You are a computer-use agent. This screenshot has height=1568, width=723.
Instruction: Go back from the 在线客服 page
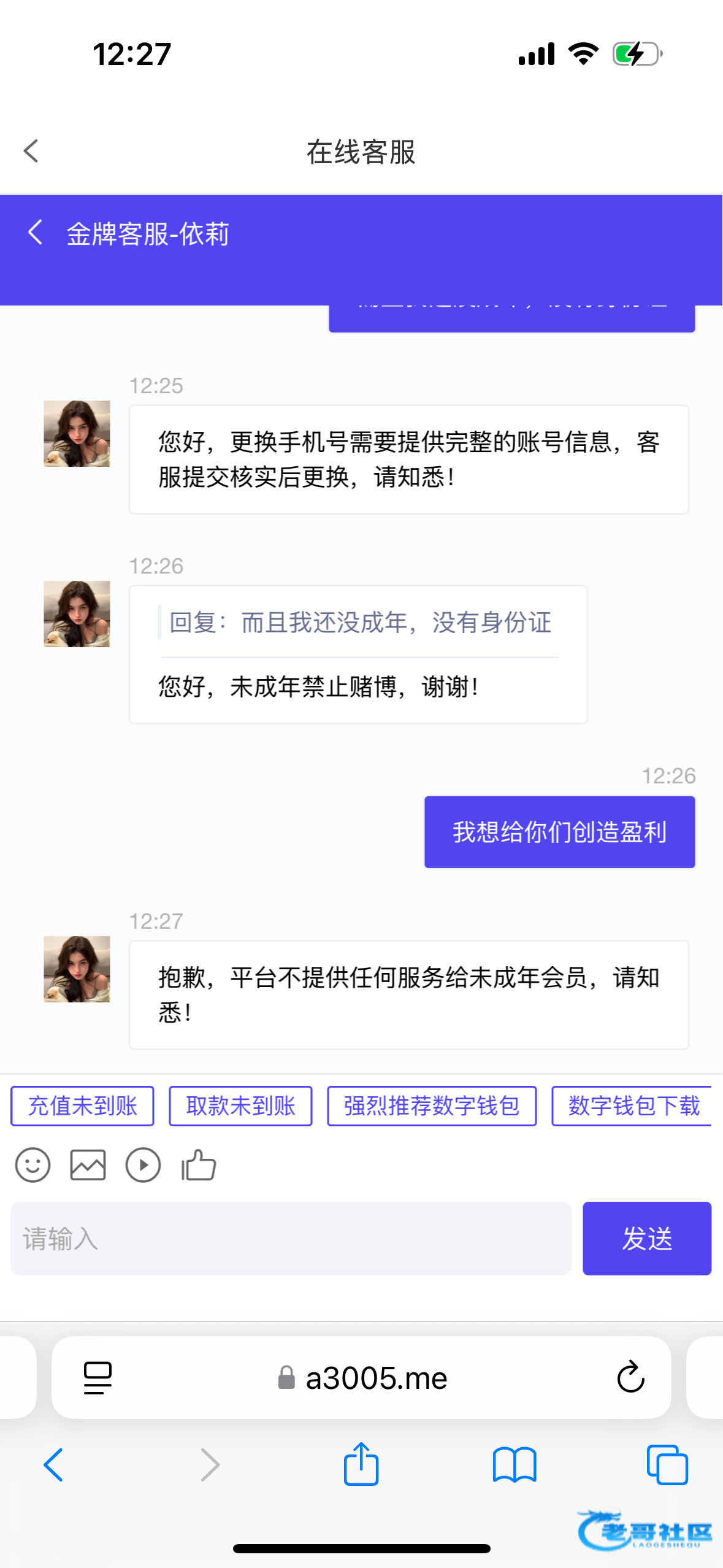(x=31, y=151)
